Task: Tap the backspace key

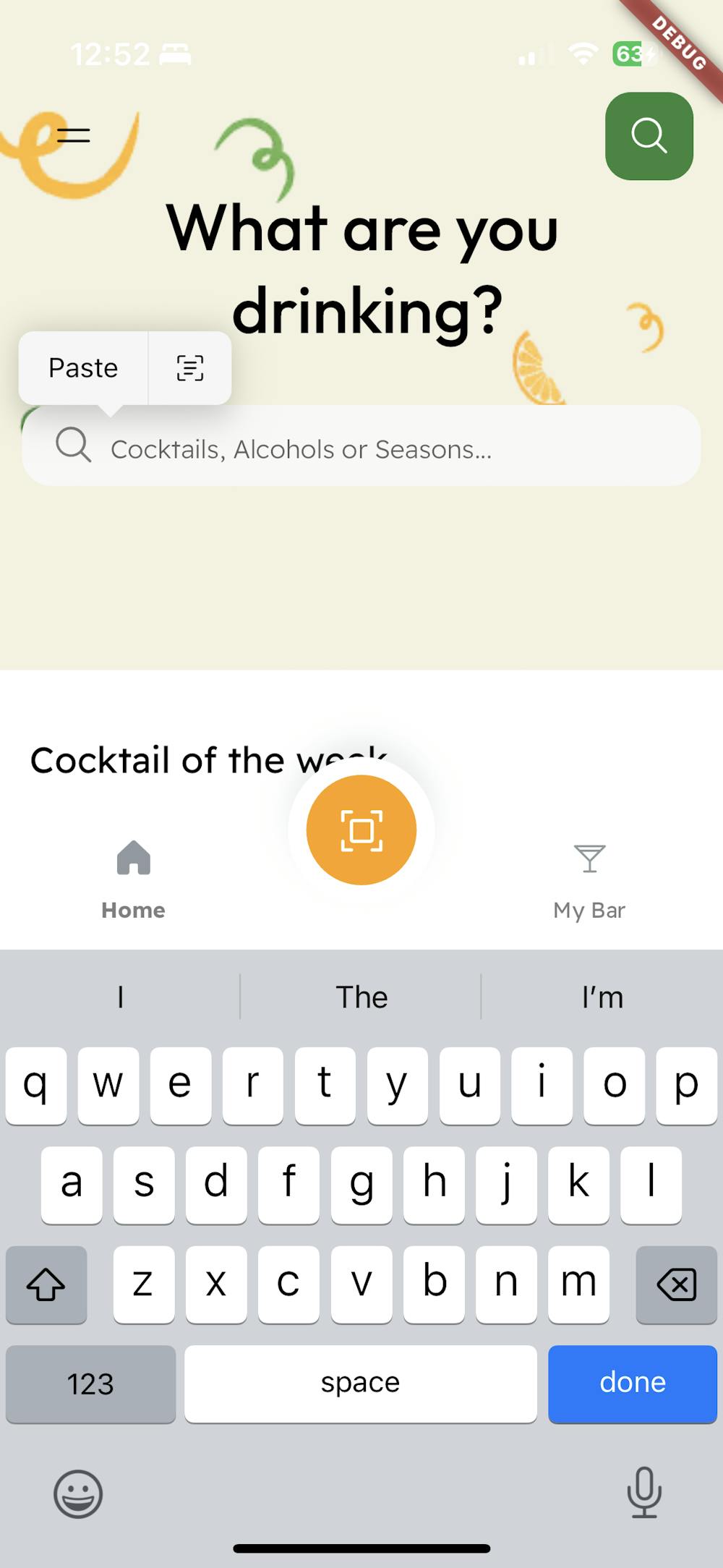Action: pos(676,1284)
